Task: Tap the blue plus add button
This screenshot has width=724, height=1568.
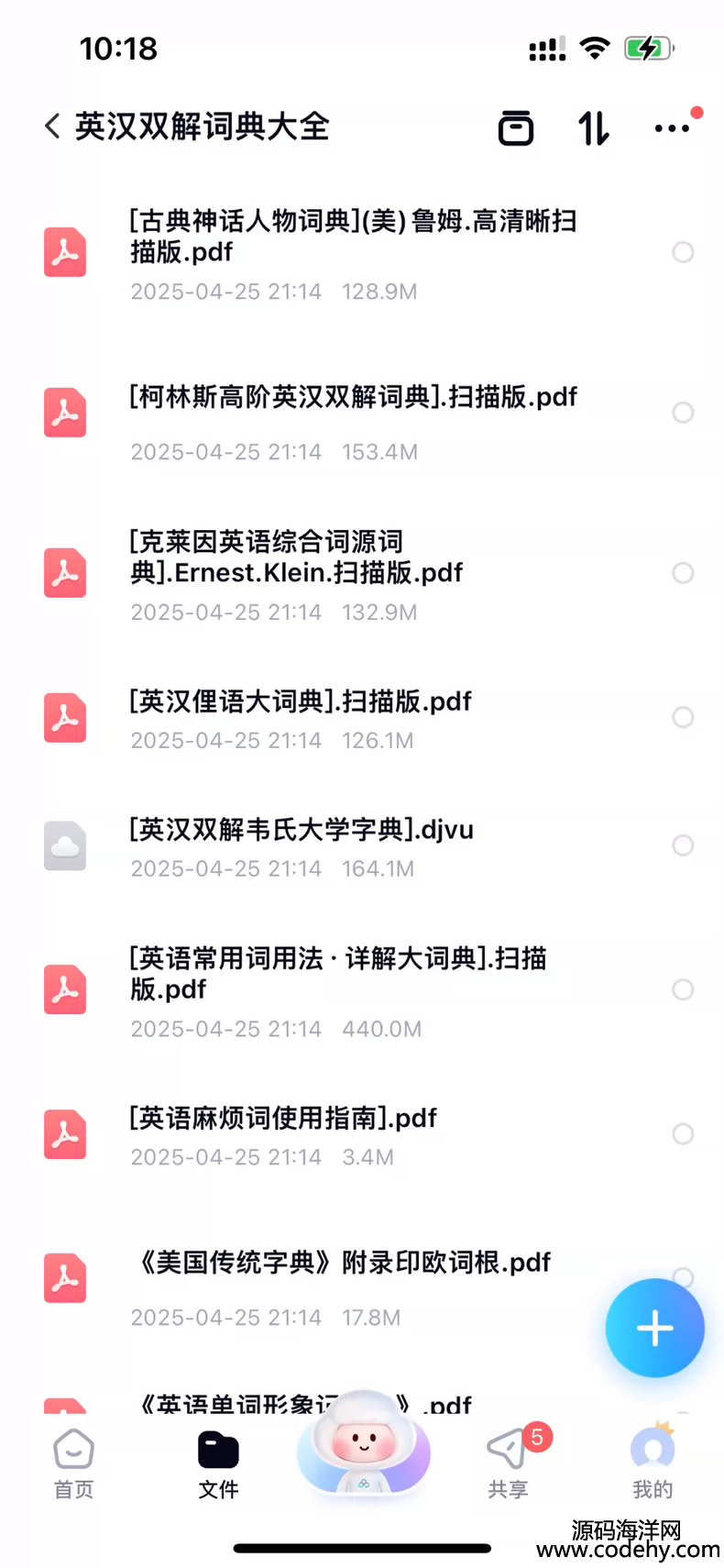Action: [x=654, y=1328]
